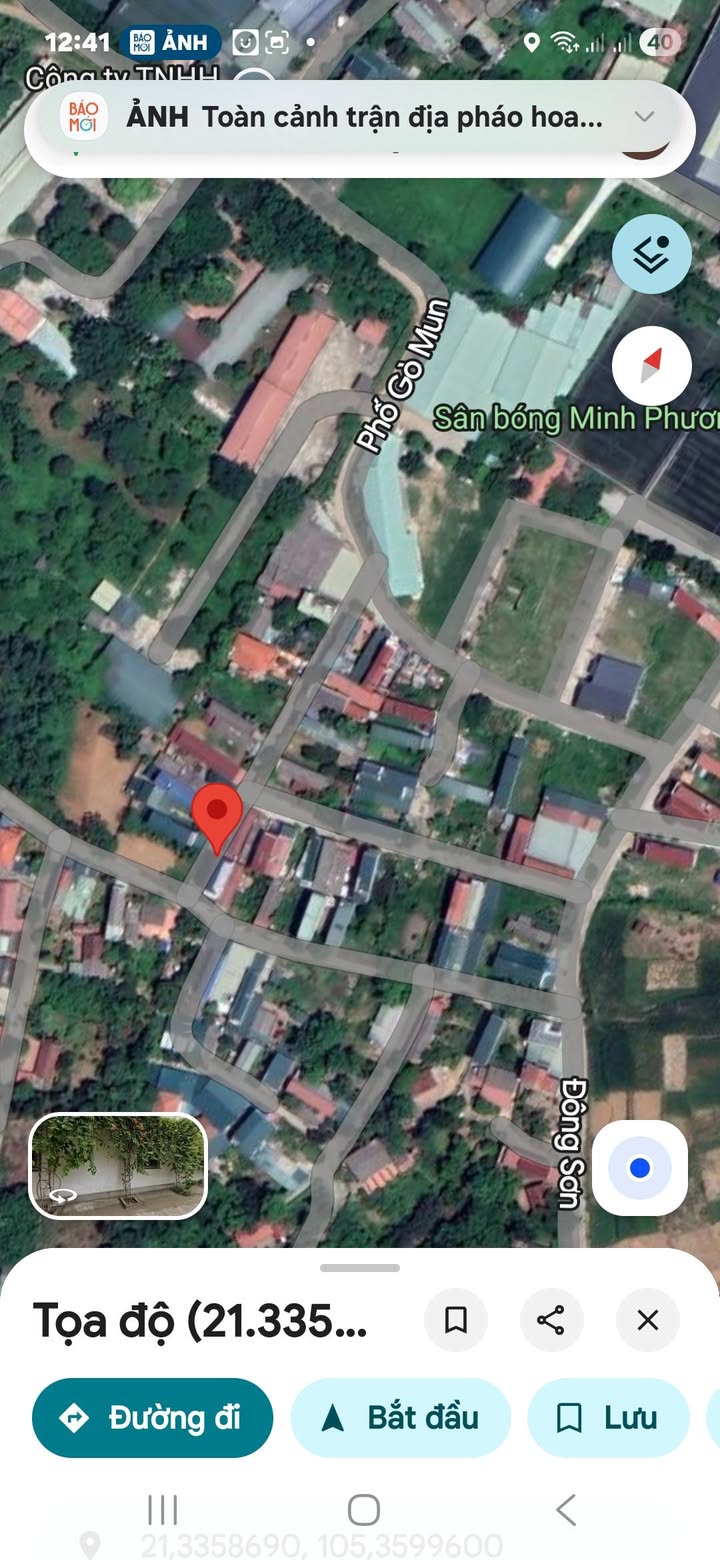The width and height of the screenshot is (720, 1560).
Task: Save this coordinate with the bookmark icon
Action: pos(456,1320)
